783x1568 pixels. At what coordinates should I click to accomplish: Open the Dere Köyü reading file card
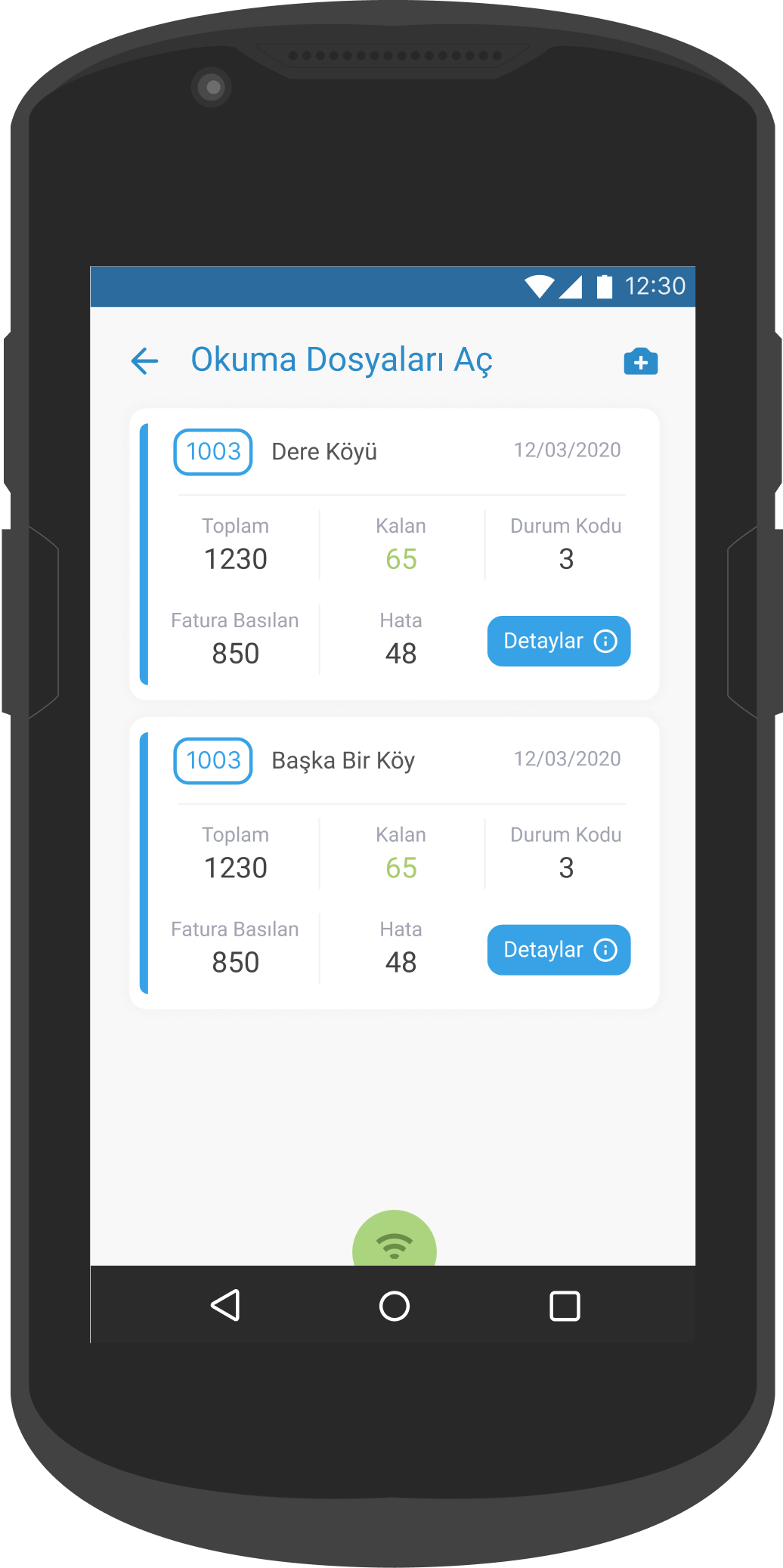394,554
